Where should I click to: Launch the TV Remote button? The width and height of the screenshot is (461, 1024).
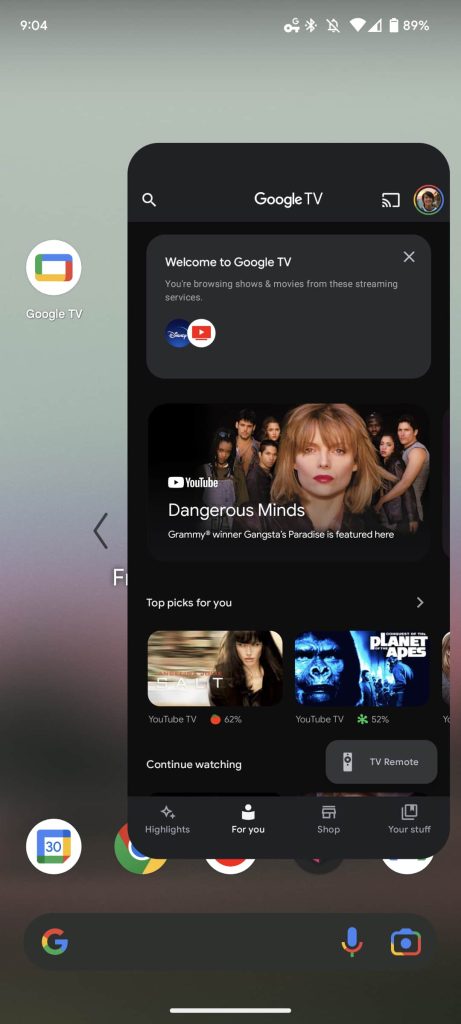click(x=381, y=761)
